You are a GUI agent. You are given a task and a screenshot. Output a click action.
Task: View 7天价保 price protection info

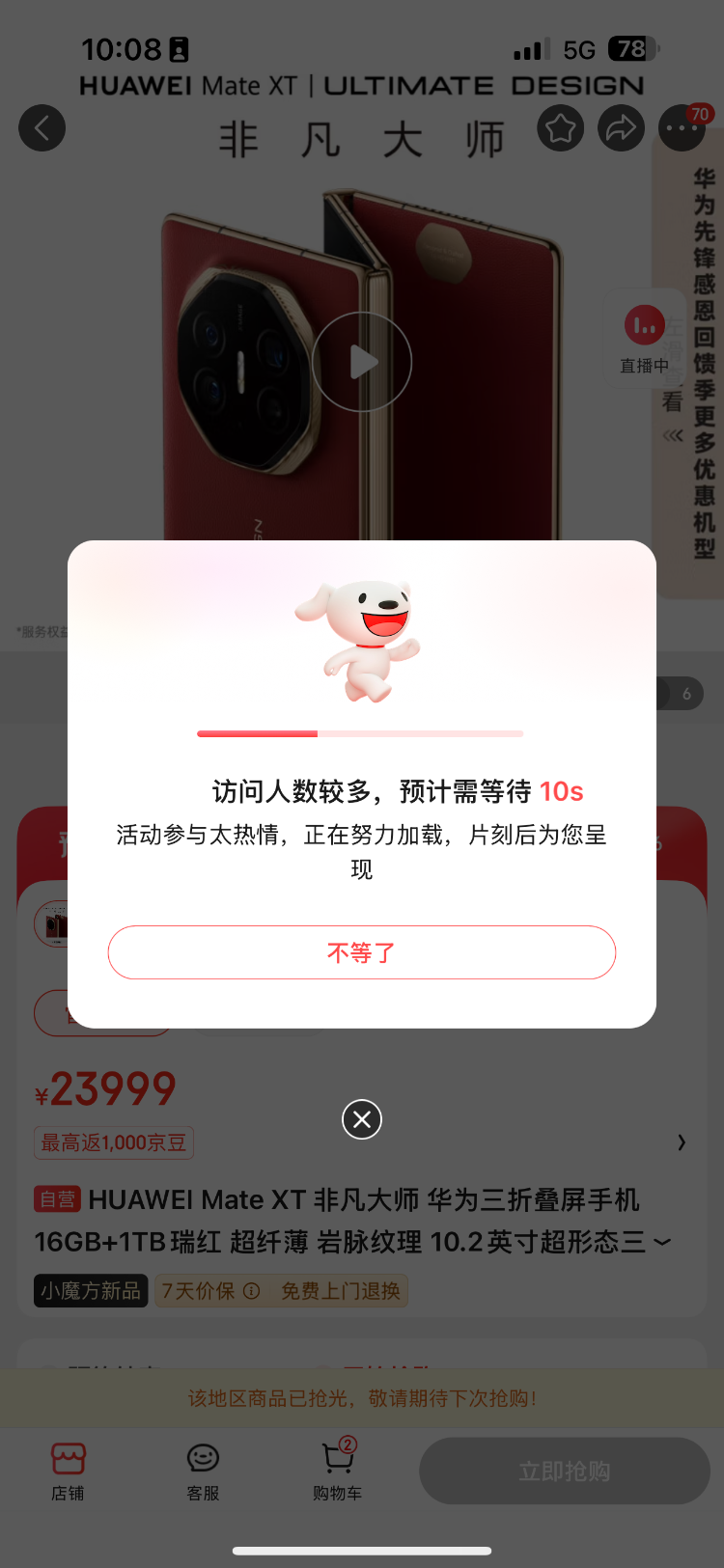click(x=210, y=1291)
